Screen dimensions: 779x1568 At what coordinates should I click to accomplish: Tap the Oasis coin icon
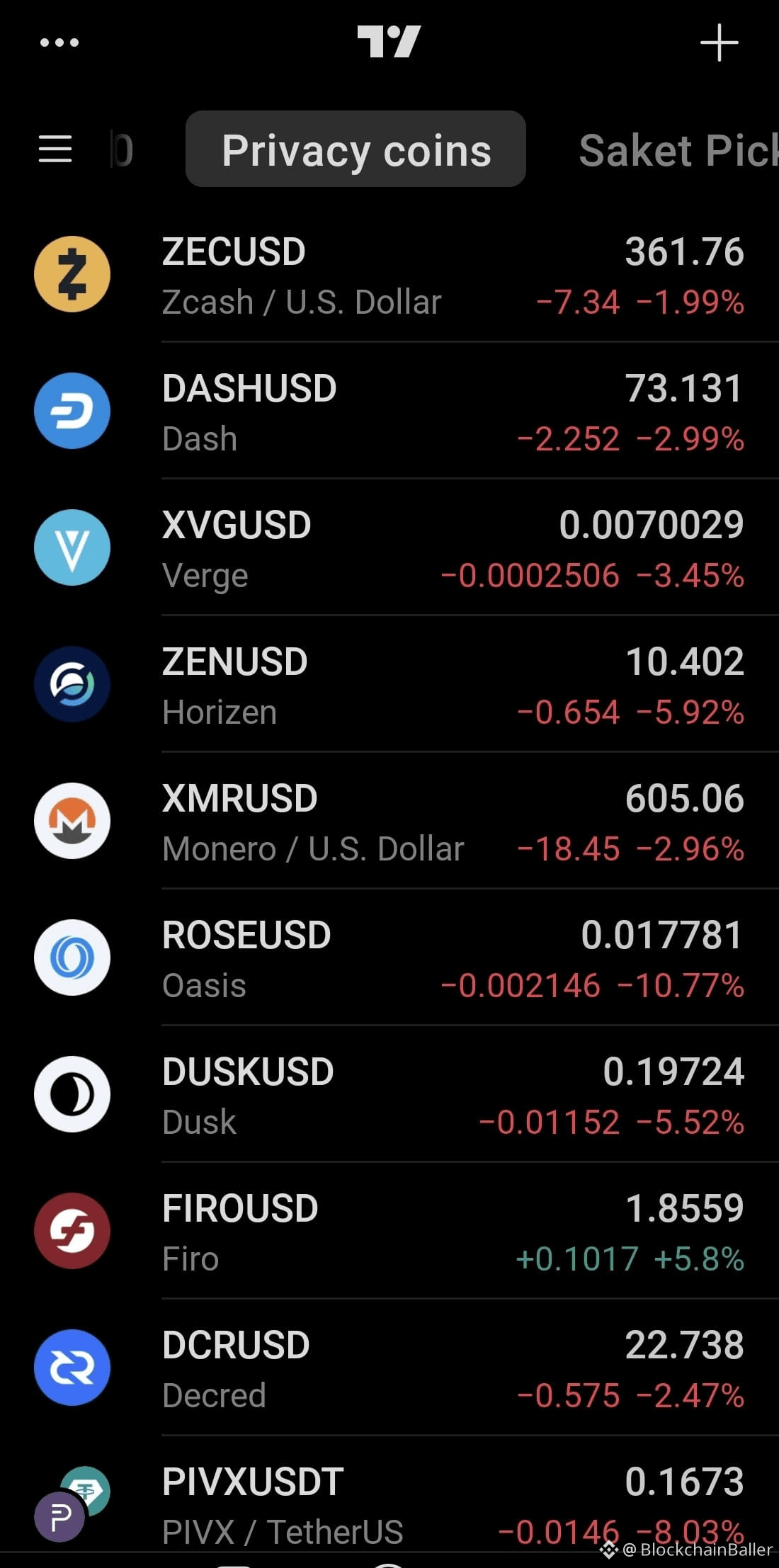pos(72,958)
